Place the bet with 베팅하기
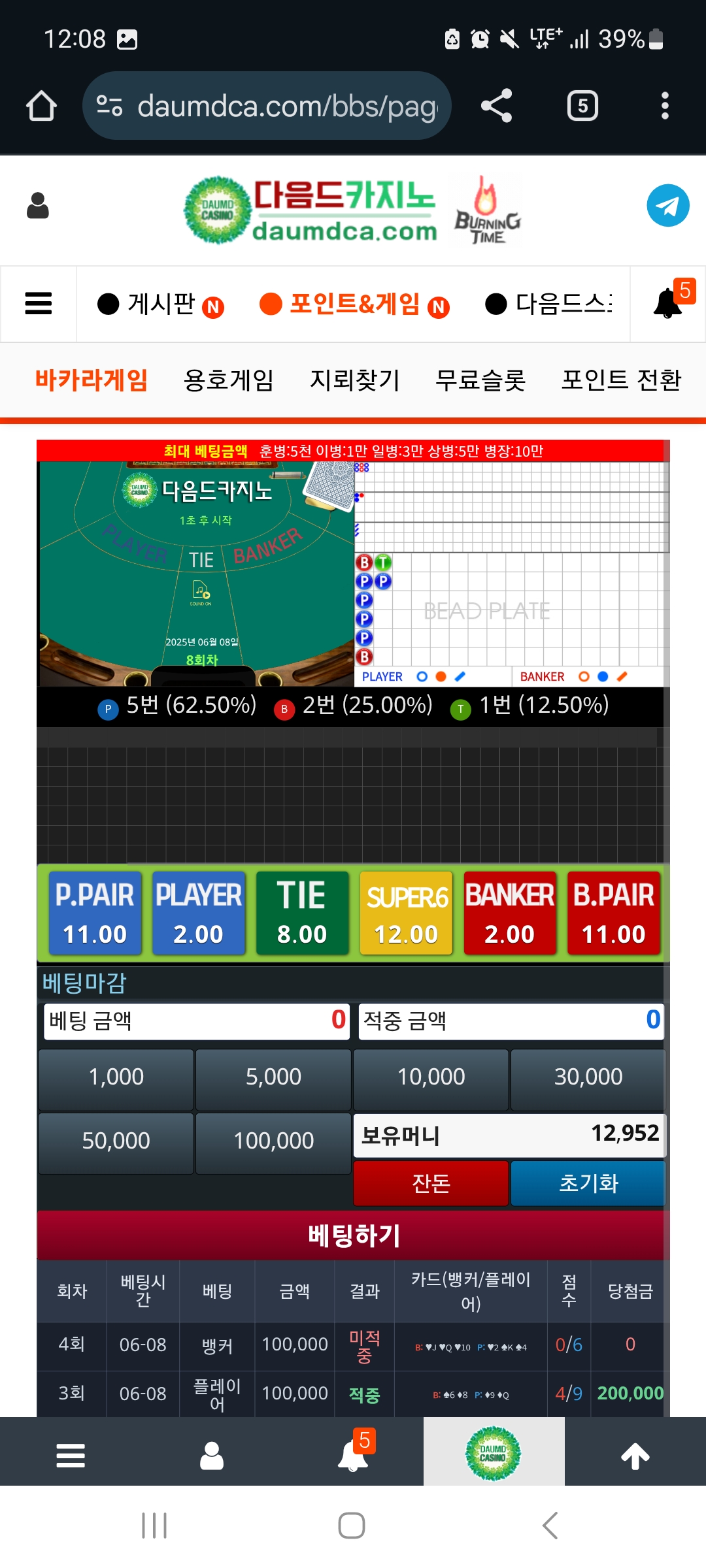 point(353,1235)
